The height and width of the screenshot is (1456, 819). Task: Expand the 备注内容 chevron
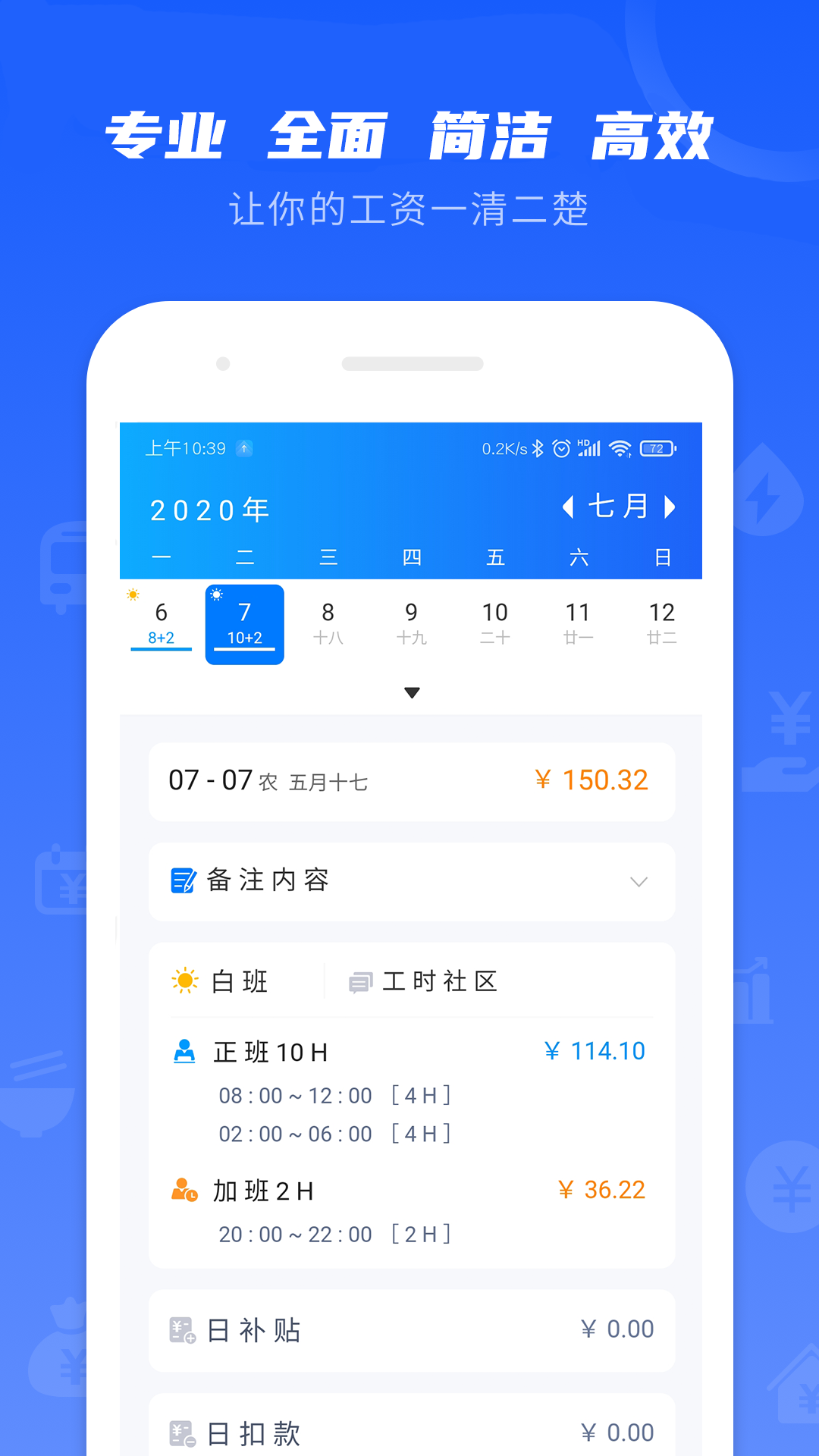tap(639, 881)
